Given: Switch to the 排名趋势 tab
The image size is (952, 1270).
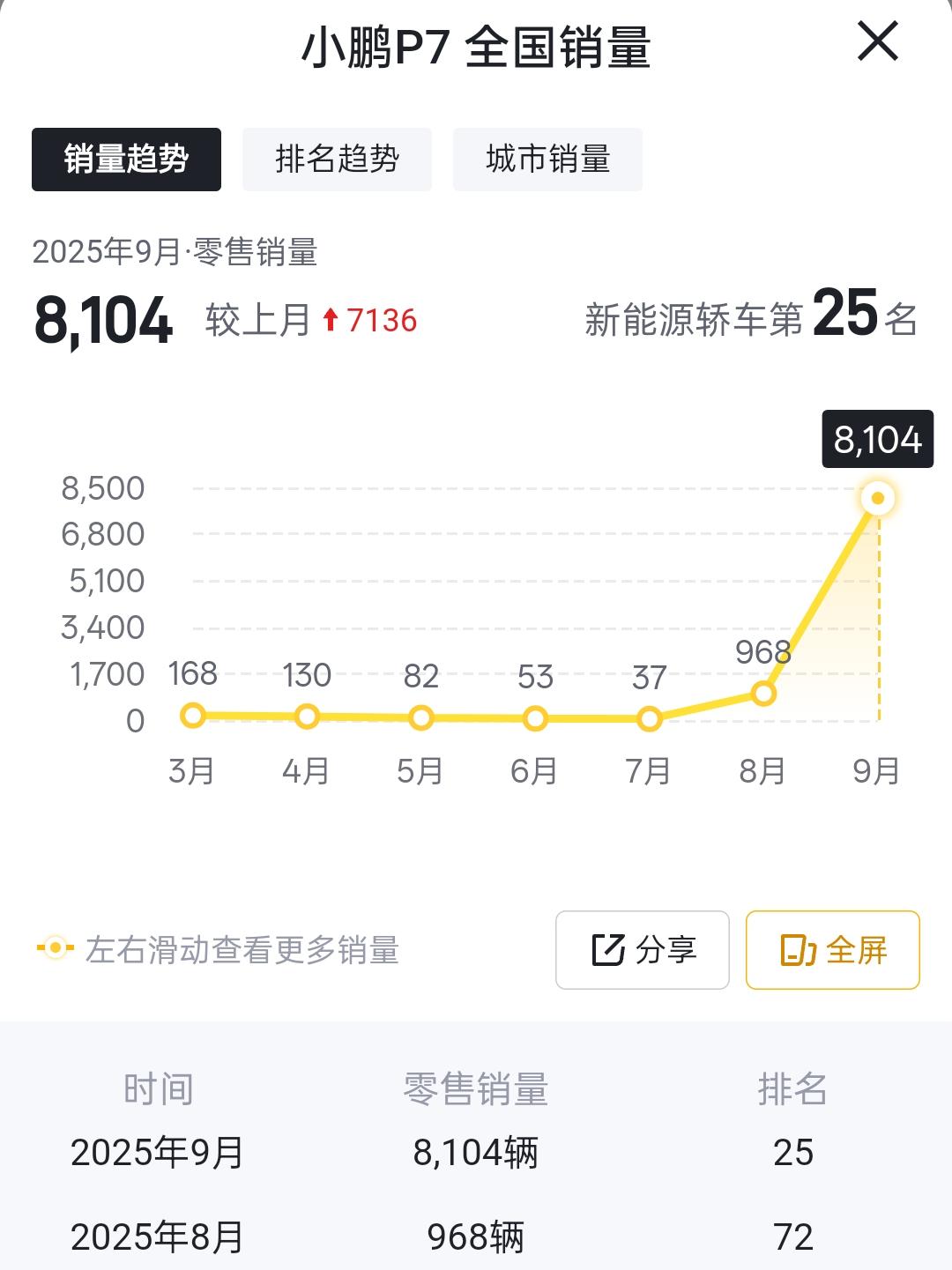Looking at the screenshot, I should [x=337, y=160].
